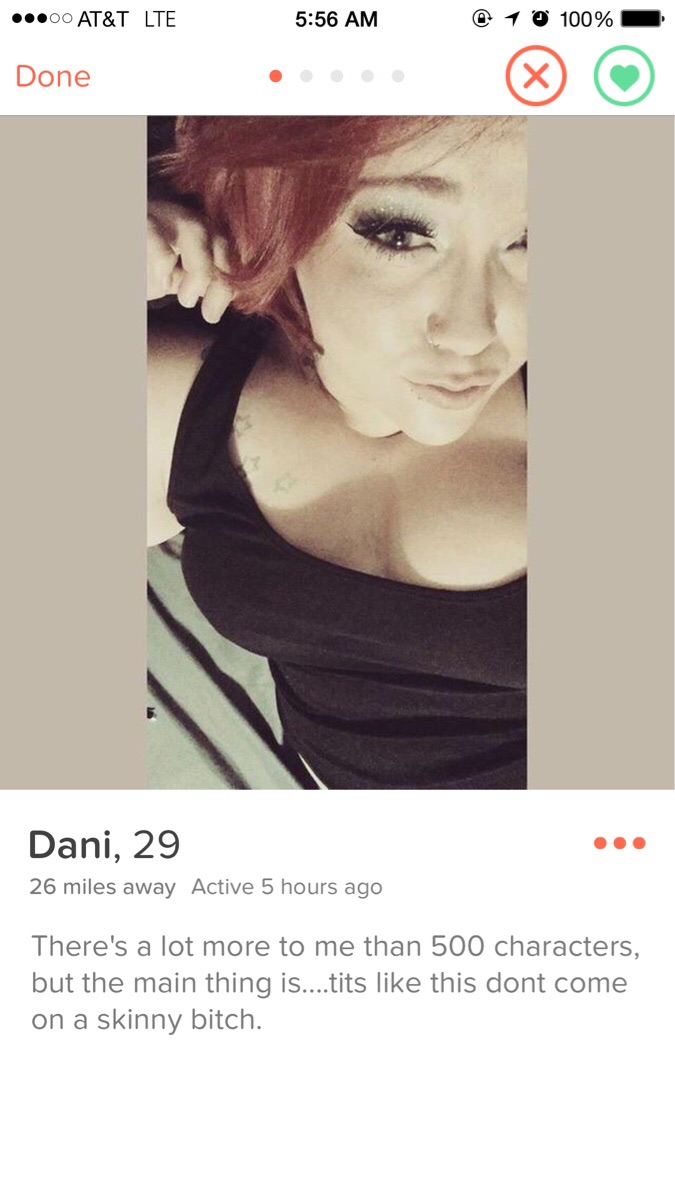Open the three-dot more options menu
This screenshot has width=675, height=1200.
[x=619, y=843]
